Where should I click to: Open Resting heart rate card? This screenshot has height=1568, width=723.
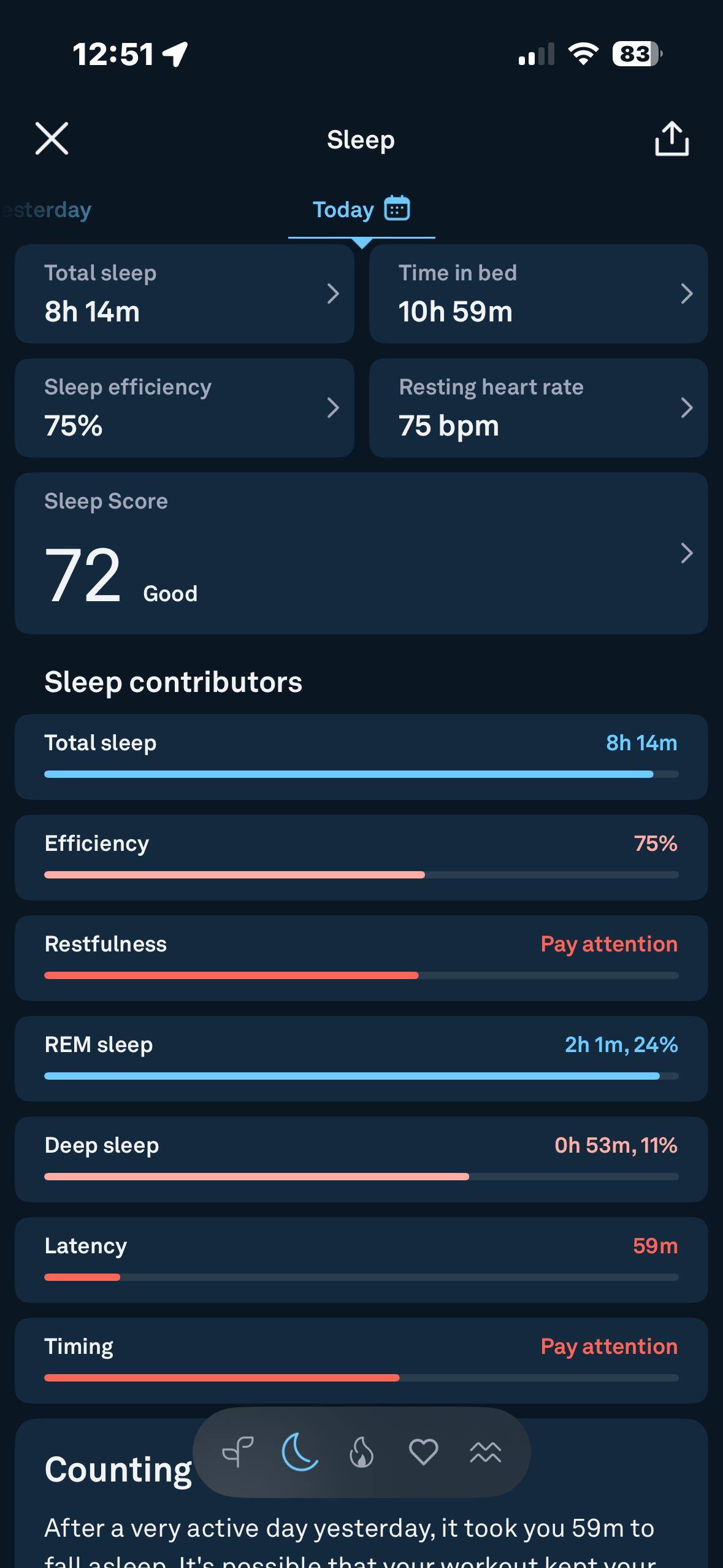click(538, 408)
